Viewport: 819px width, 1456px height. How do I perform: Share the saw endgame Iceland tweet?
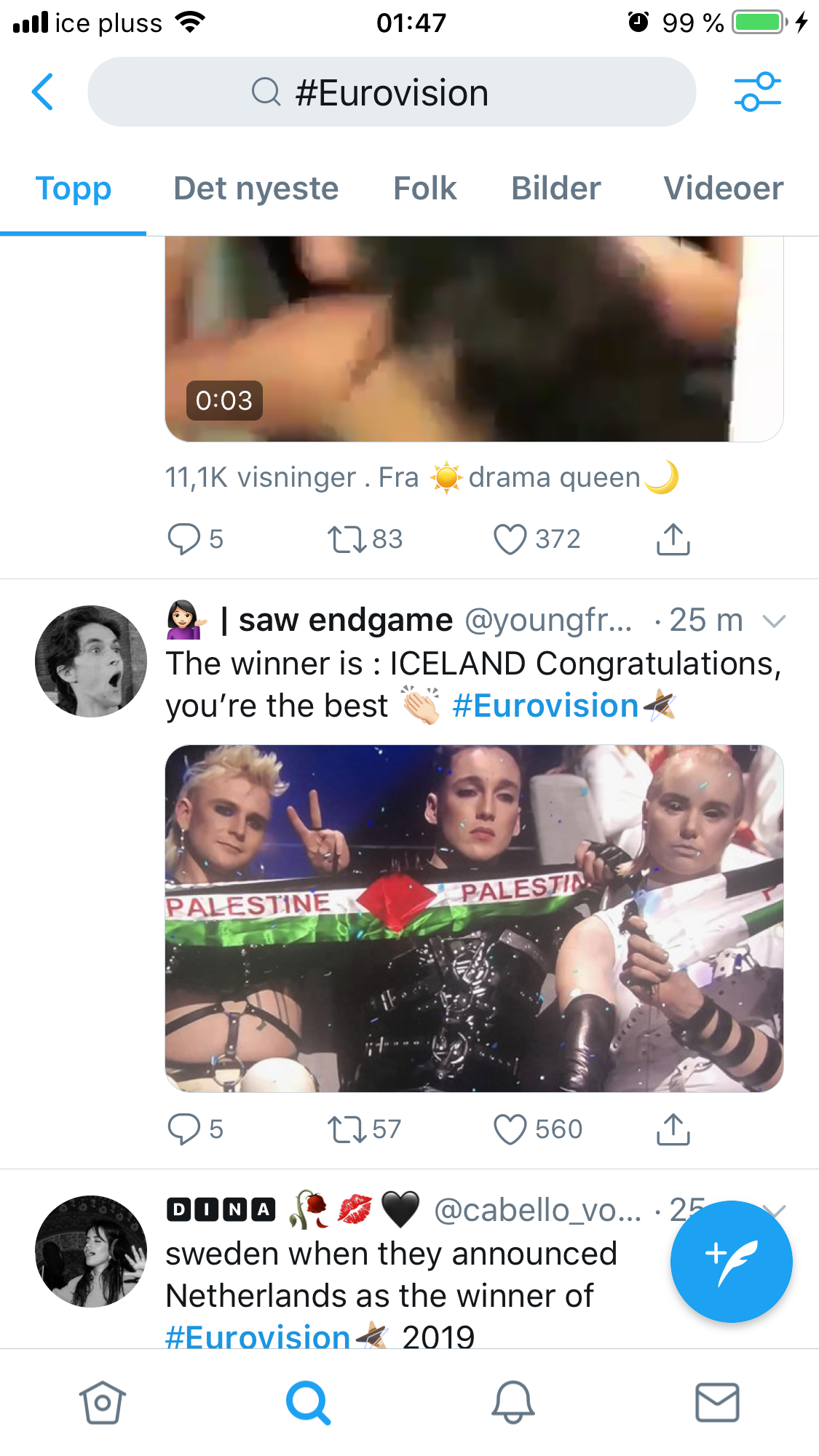pyautogui.click(x=673, y=1129)
